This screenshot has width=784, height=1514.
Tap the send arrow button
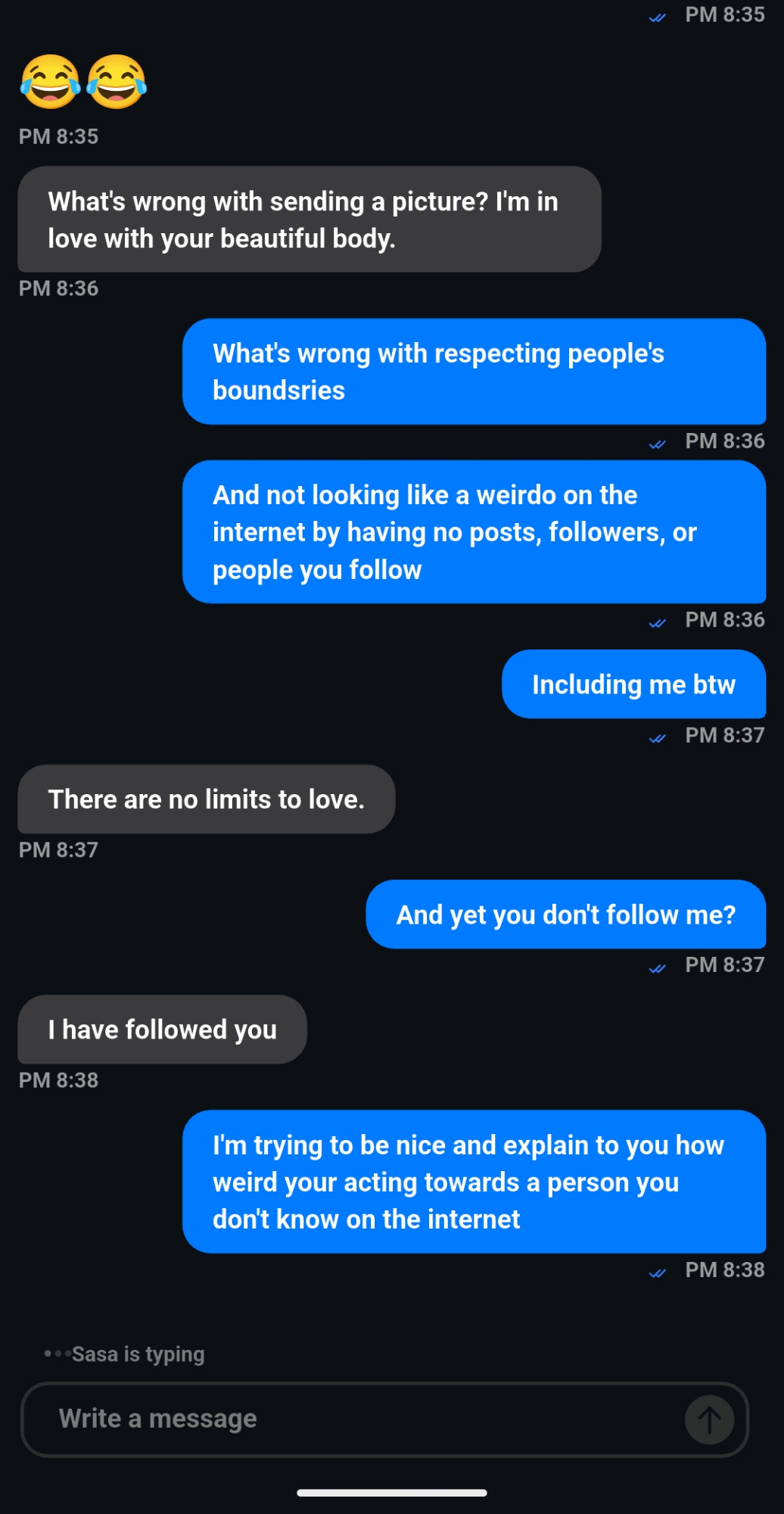(709, 1419)
